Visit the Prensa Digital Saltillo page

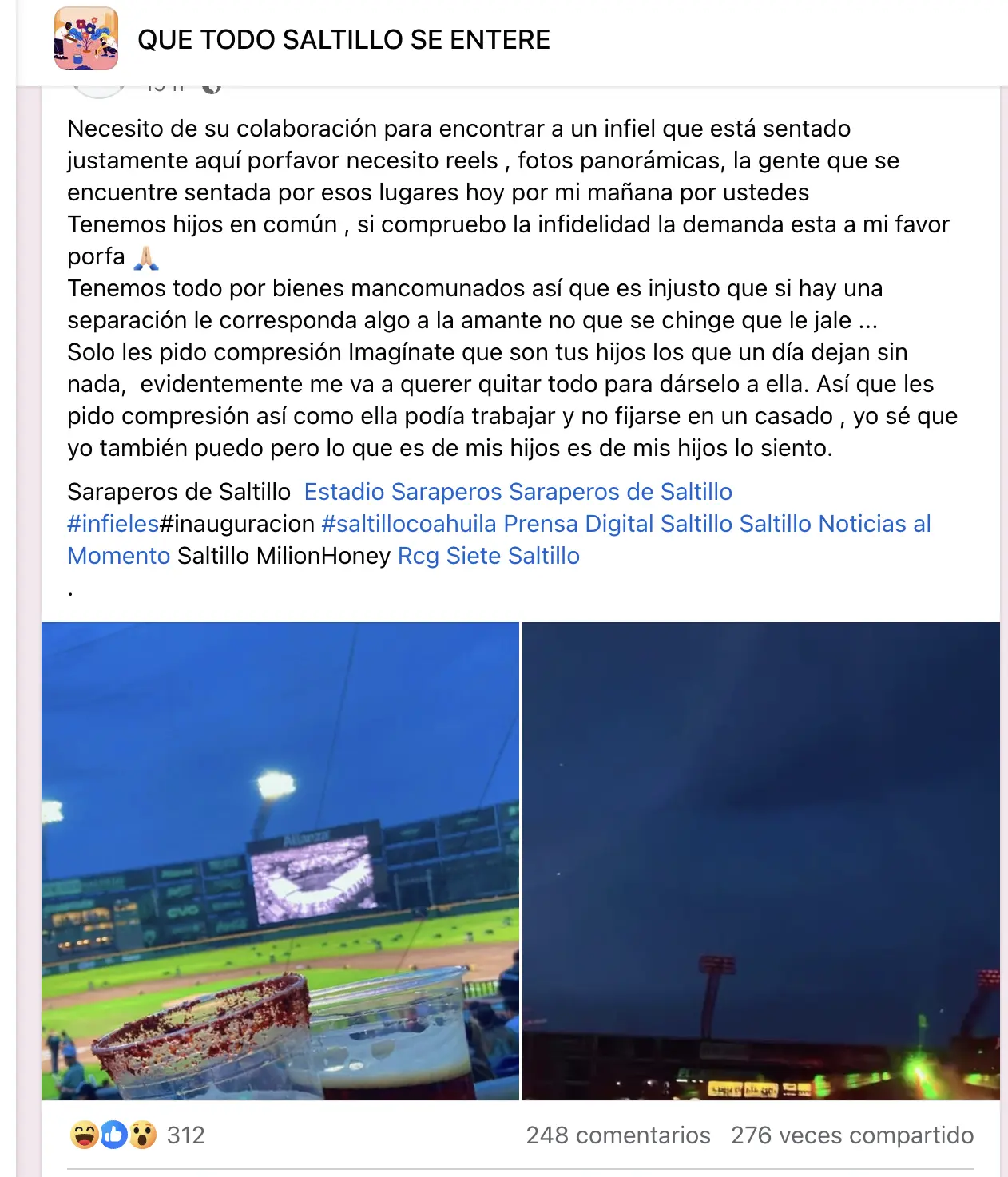pos(618,524)
